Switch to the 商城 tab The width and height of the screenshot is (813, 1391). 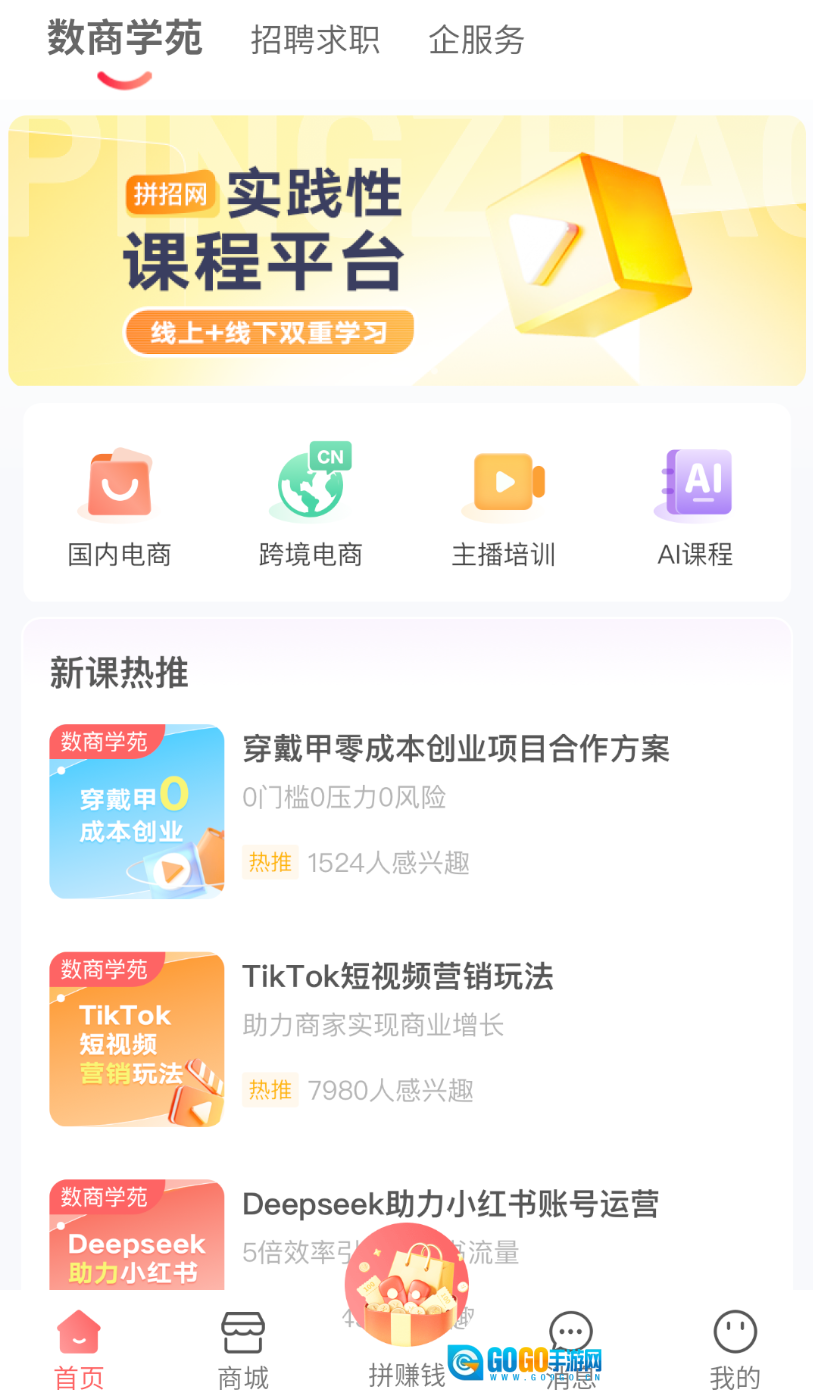243,1350
